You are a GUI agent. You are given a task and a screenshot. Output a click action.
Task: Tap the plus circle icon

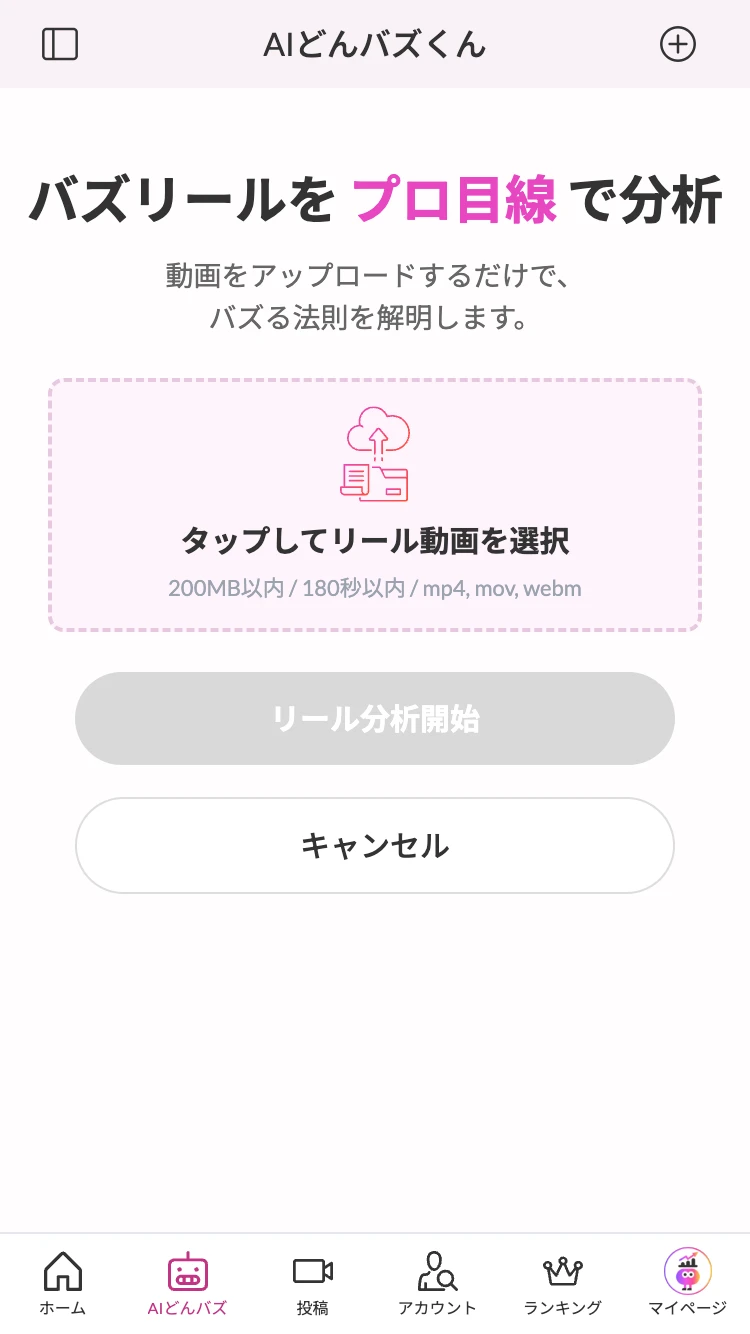(x=677, y=44)
